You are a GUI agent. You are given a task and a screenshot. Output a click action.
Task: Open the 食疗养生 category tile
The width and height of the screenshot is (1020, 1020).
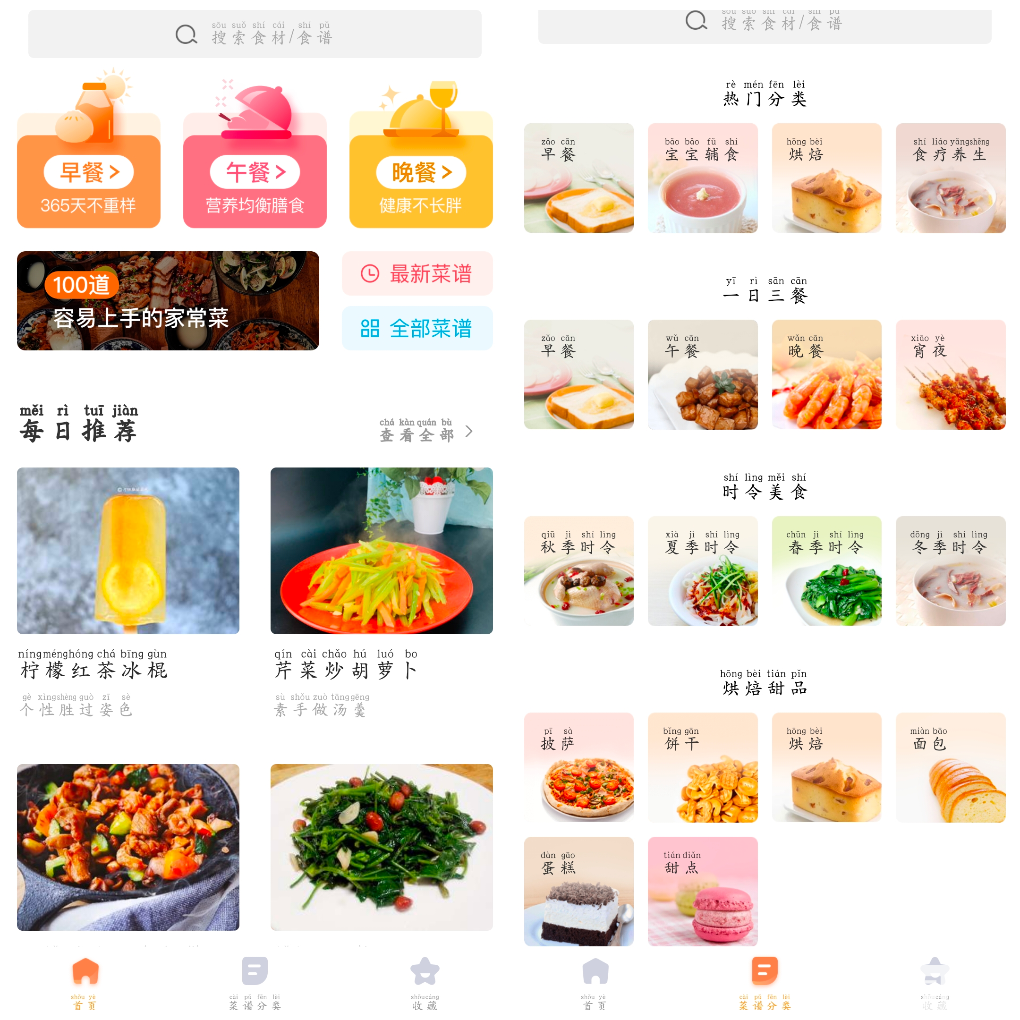coord(950,178)
